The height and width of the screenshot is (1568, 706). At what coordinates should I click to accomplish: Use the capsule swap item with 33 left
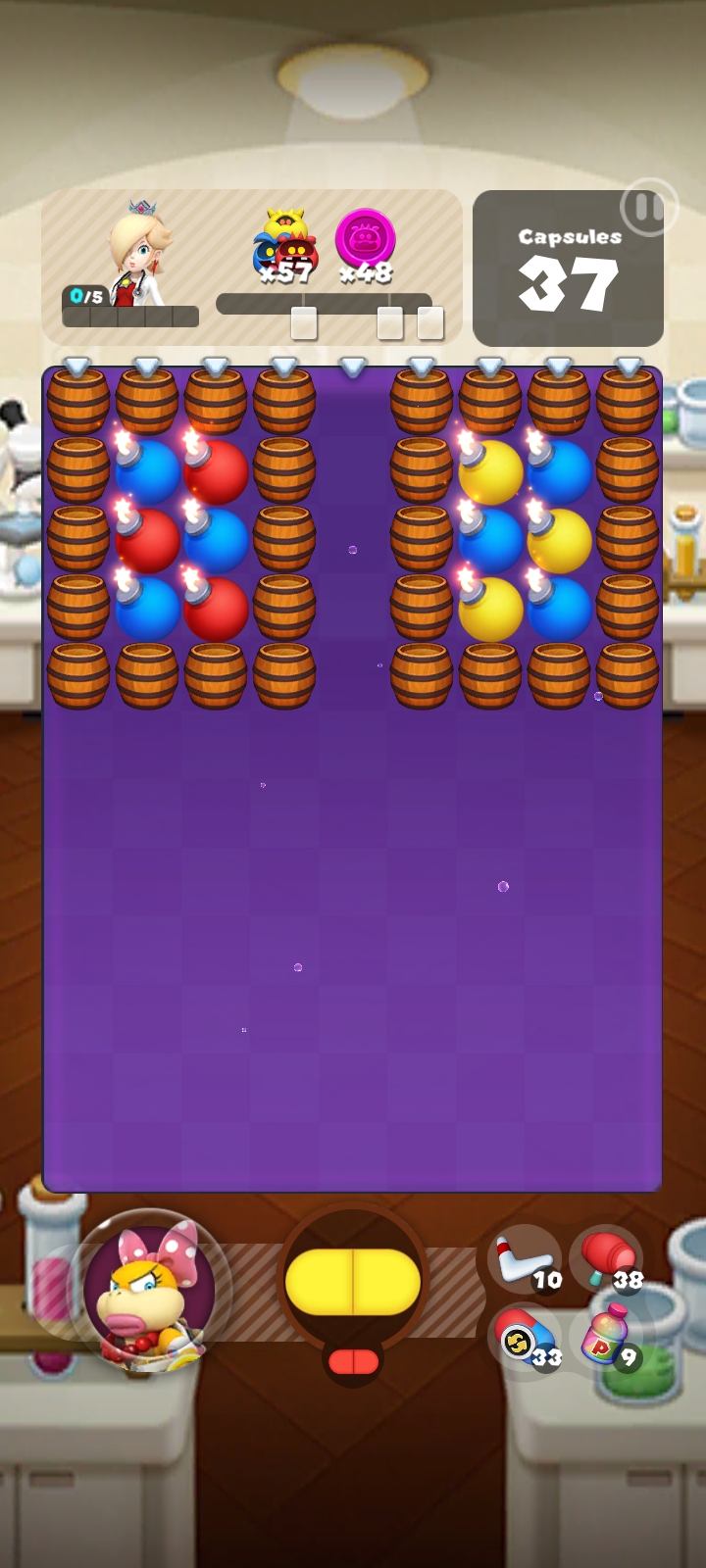pyautogui.click(x=526, y=1340)
